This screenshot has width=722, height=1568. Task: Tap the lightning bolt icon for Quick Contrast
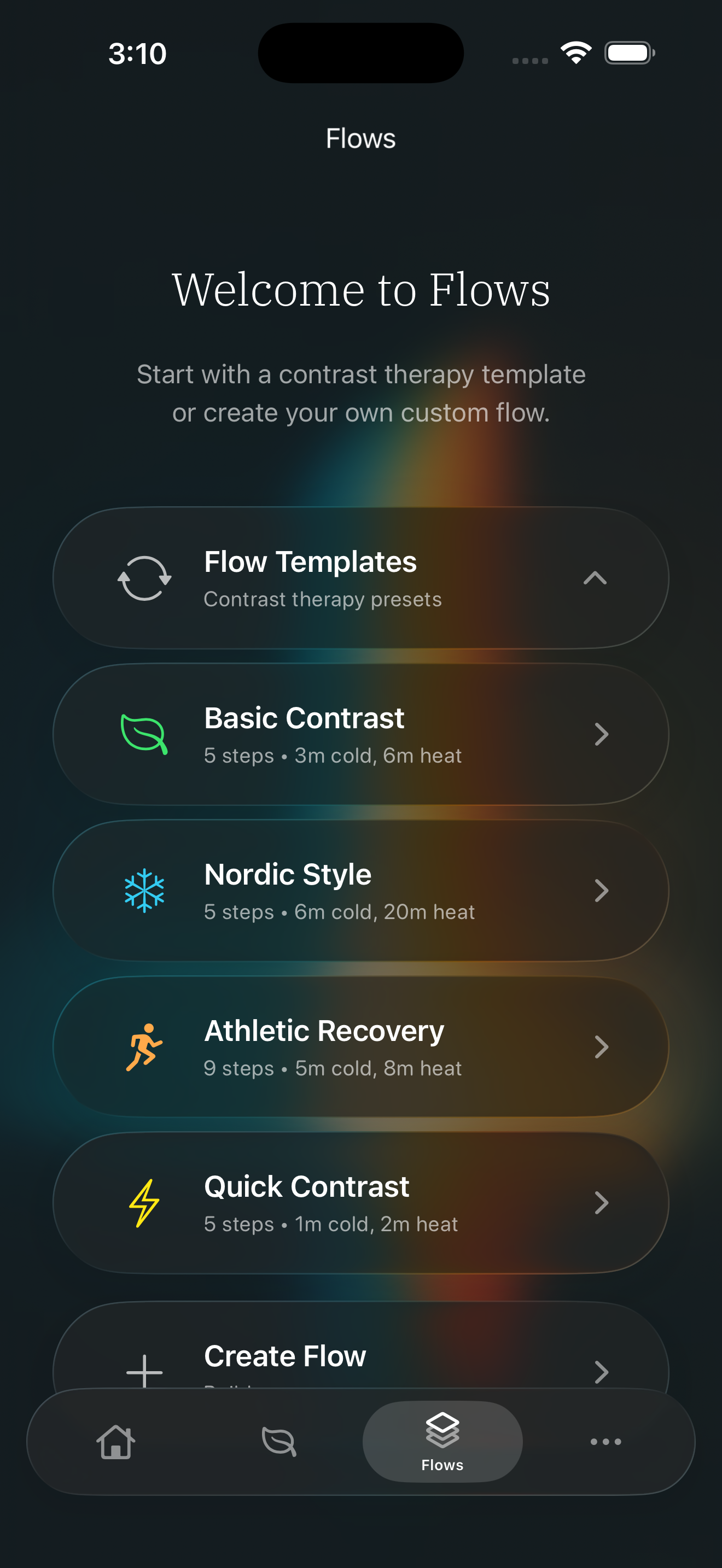click(x=144, y=1203)
